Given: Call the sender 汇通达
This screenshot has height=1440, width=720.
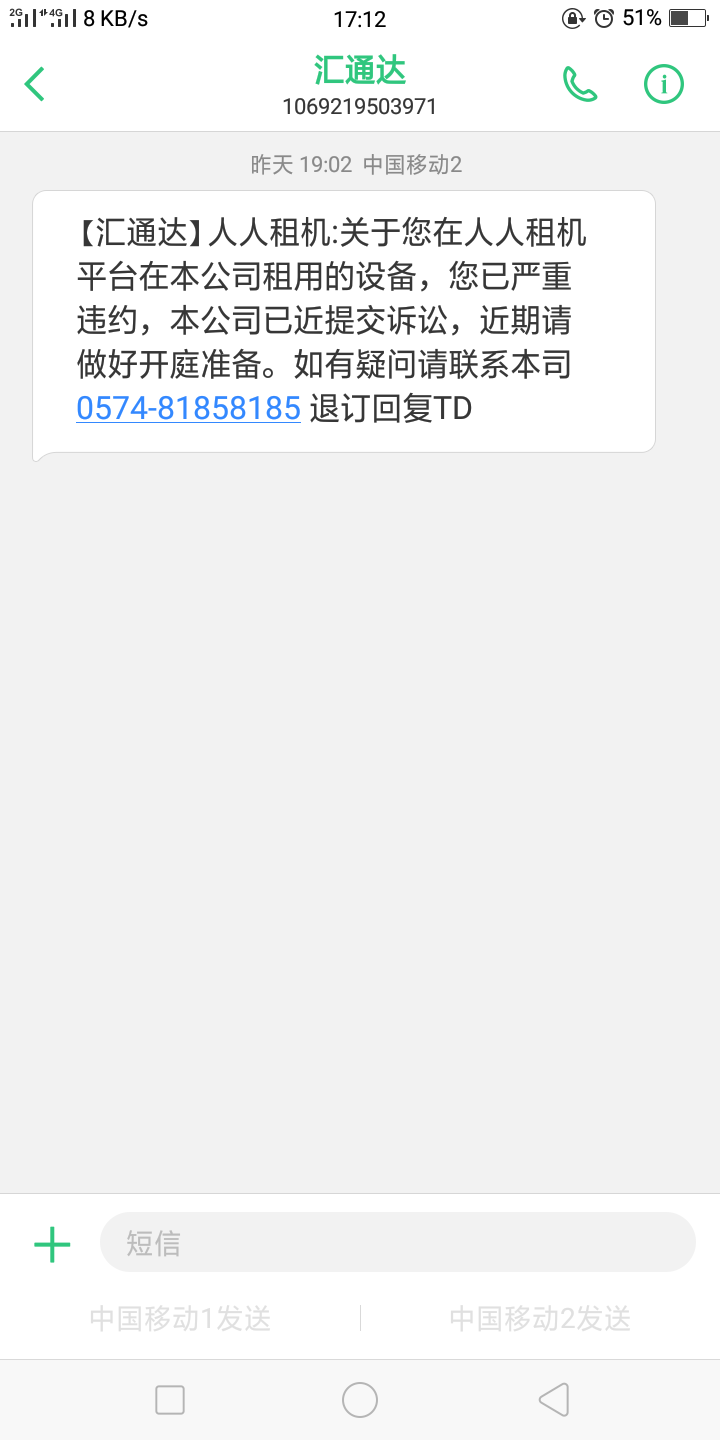Looking at the screenshot, I should pos(580,84).
